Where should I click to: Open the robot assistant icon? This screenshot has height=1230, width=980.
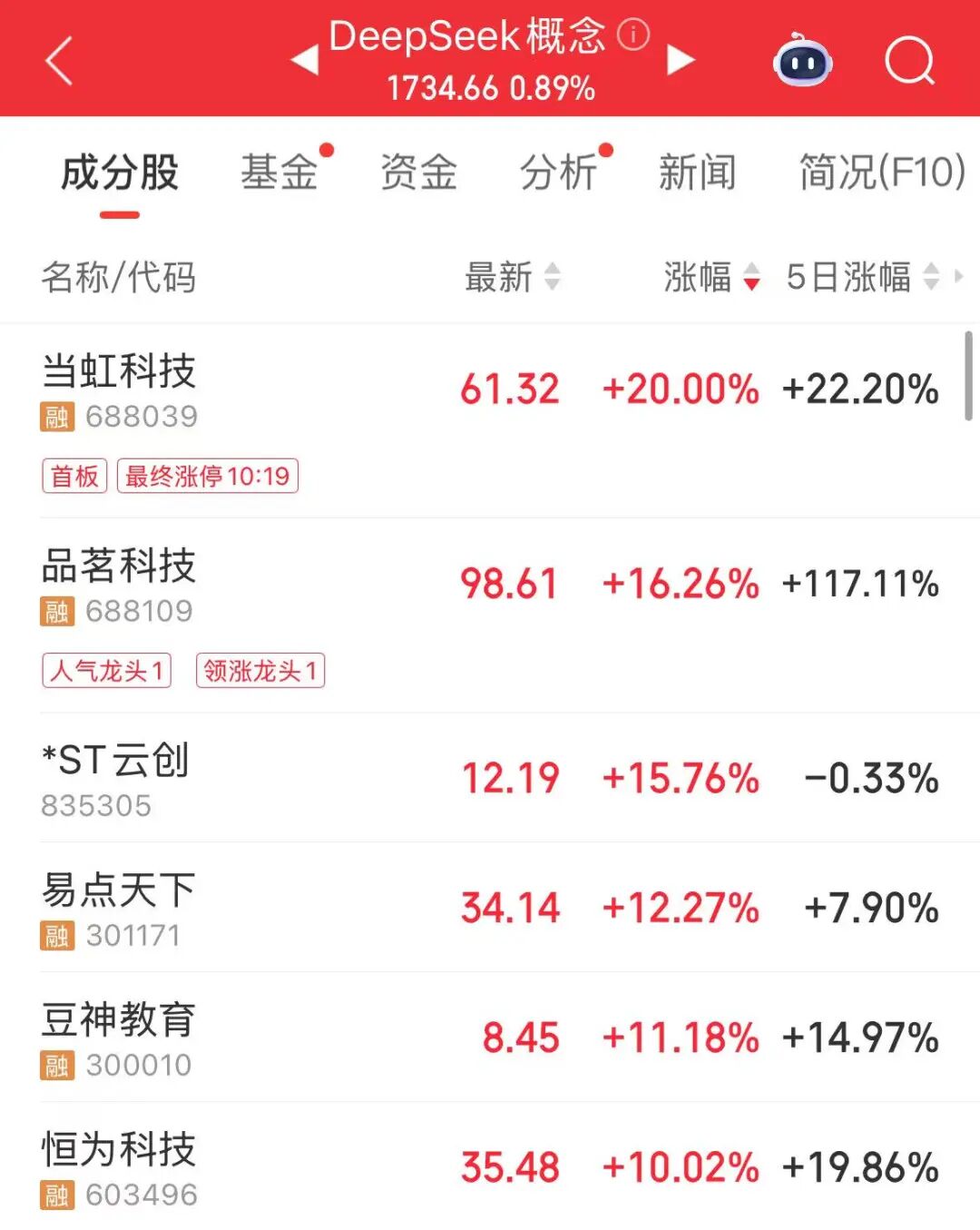point(803,62)
